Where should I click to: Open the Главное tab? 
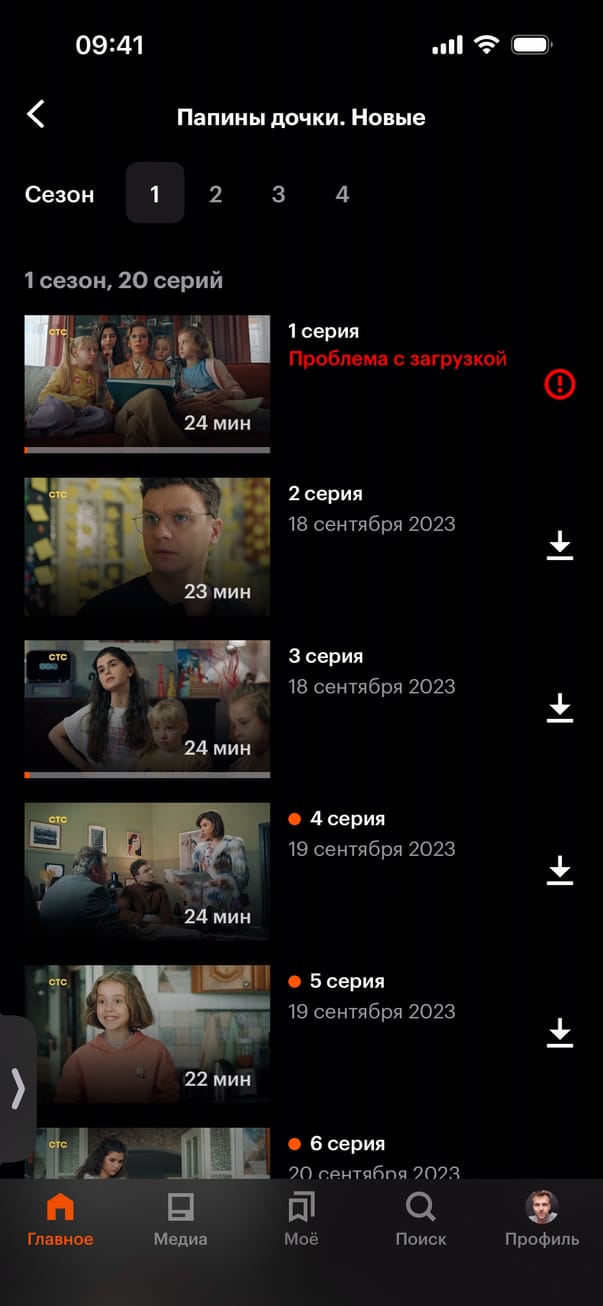(x=60, y=1220)
